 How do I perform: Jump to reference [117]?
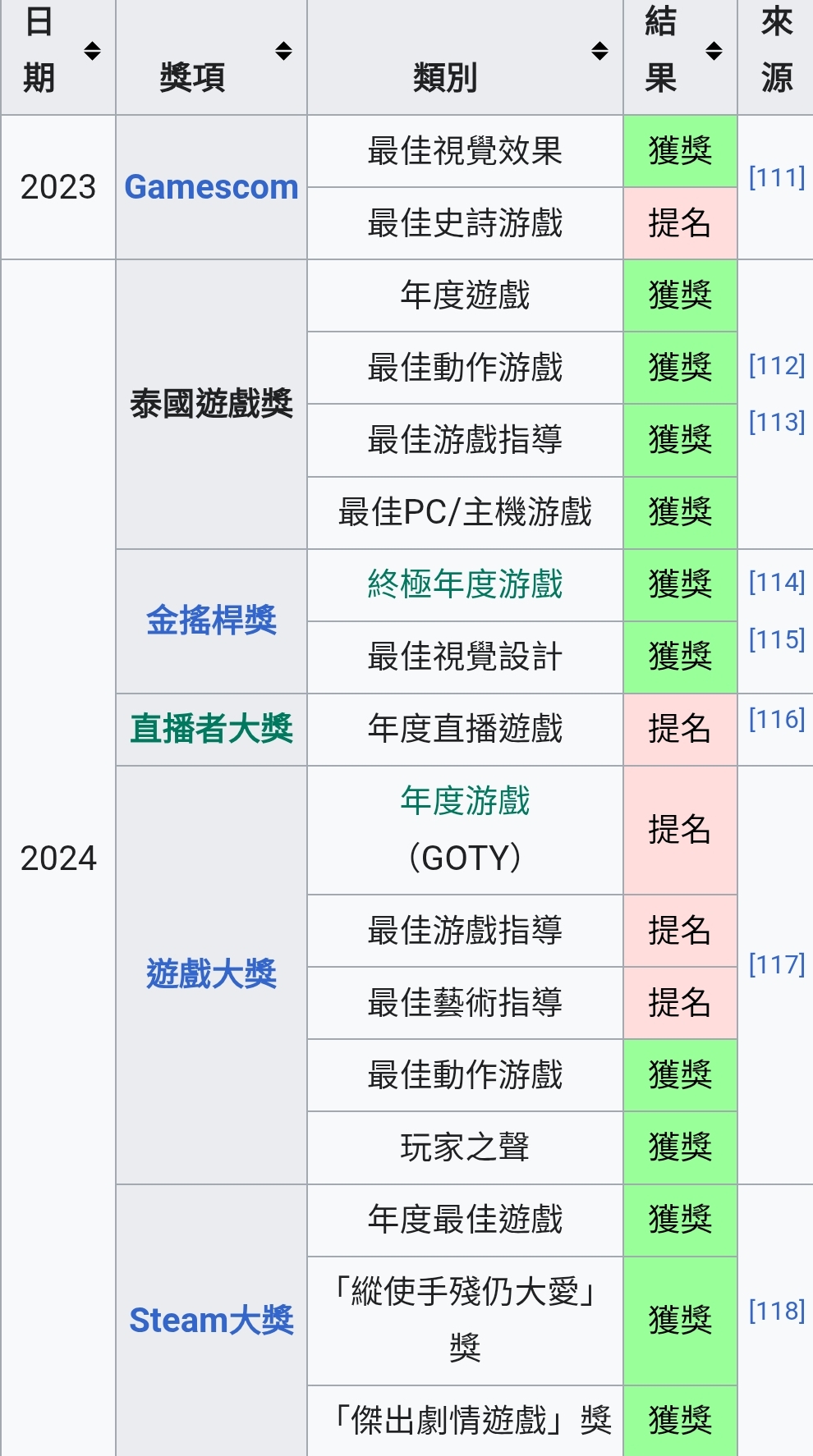point(777,964)
